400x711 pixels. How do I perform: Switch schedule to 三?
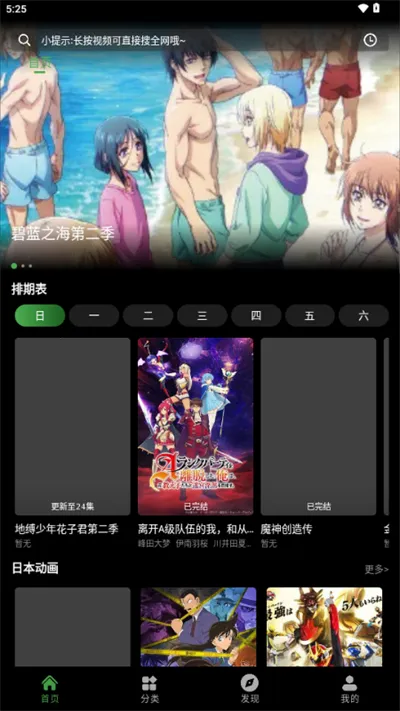202,316
